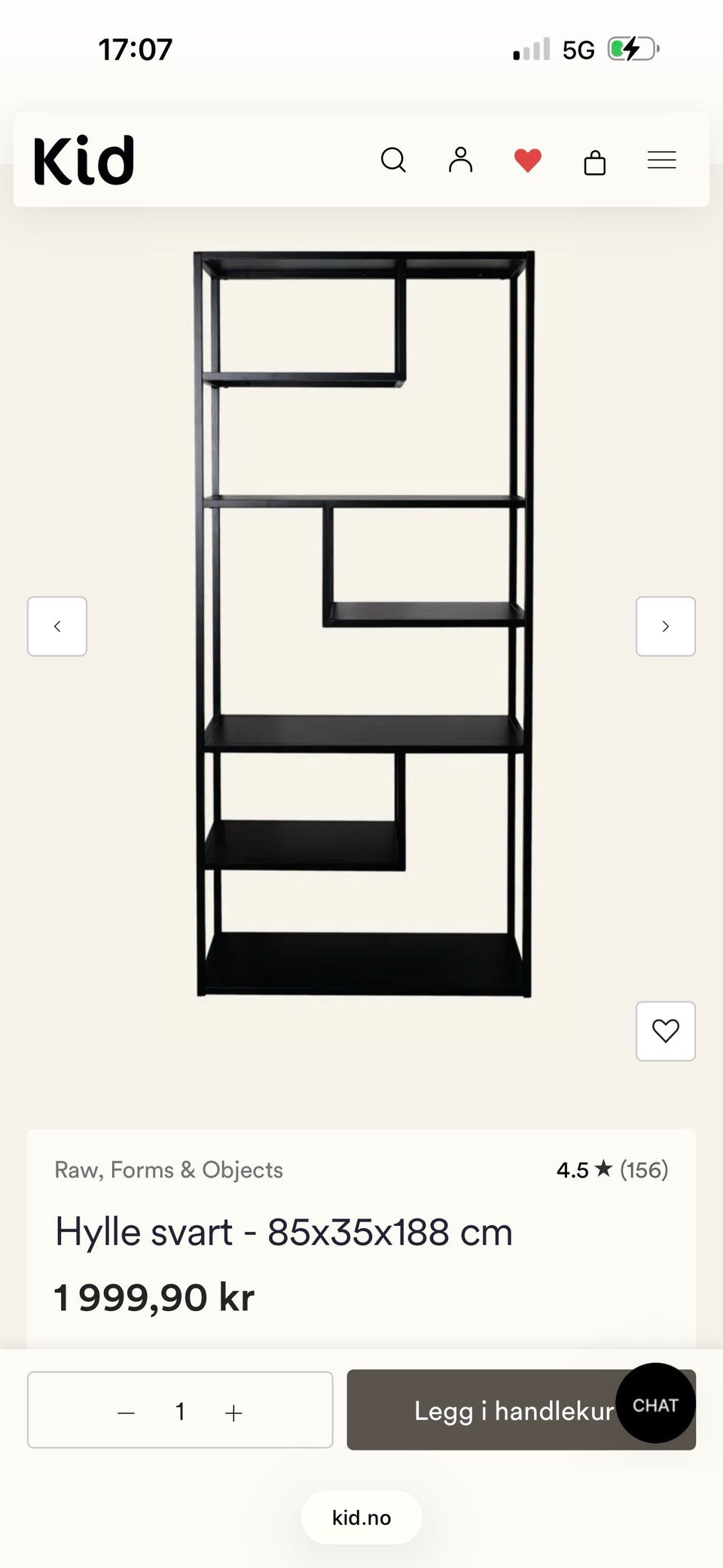Open the 4.5 star reviews (156)
This screenshot has height=1568, width=723.
click(612, 1169)
